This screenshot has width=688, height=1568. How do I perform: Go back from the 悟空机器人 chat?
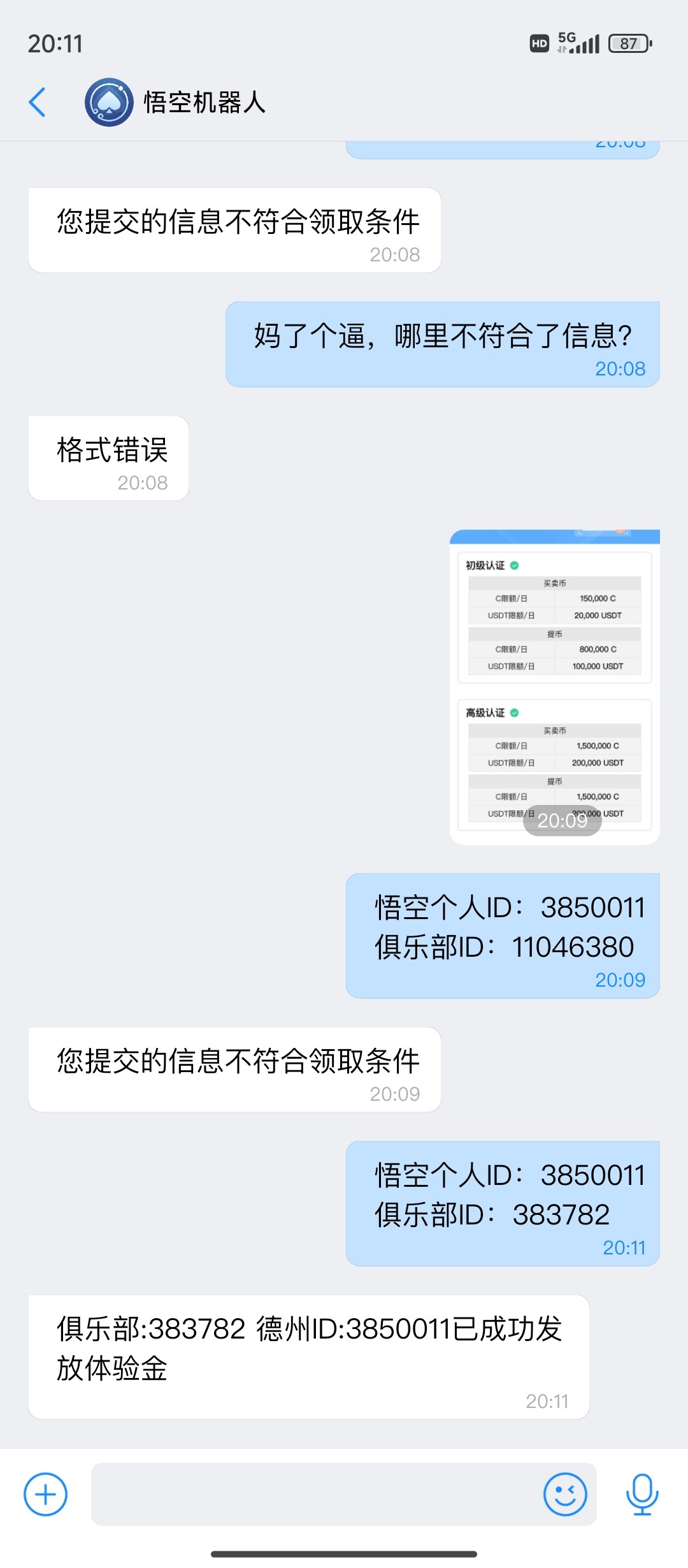(x=38, y=102)
